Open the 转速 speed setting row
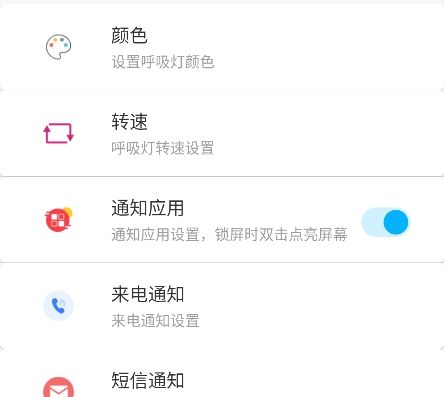Viewport: 444px width, 397px height. pos(222,133)
